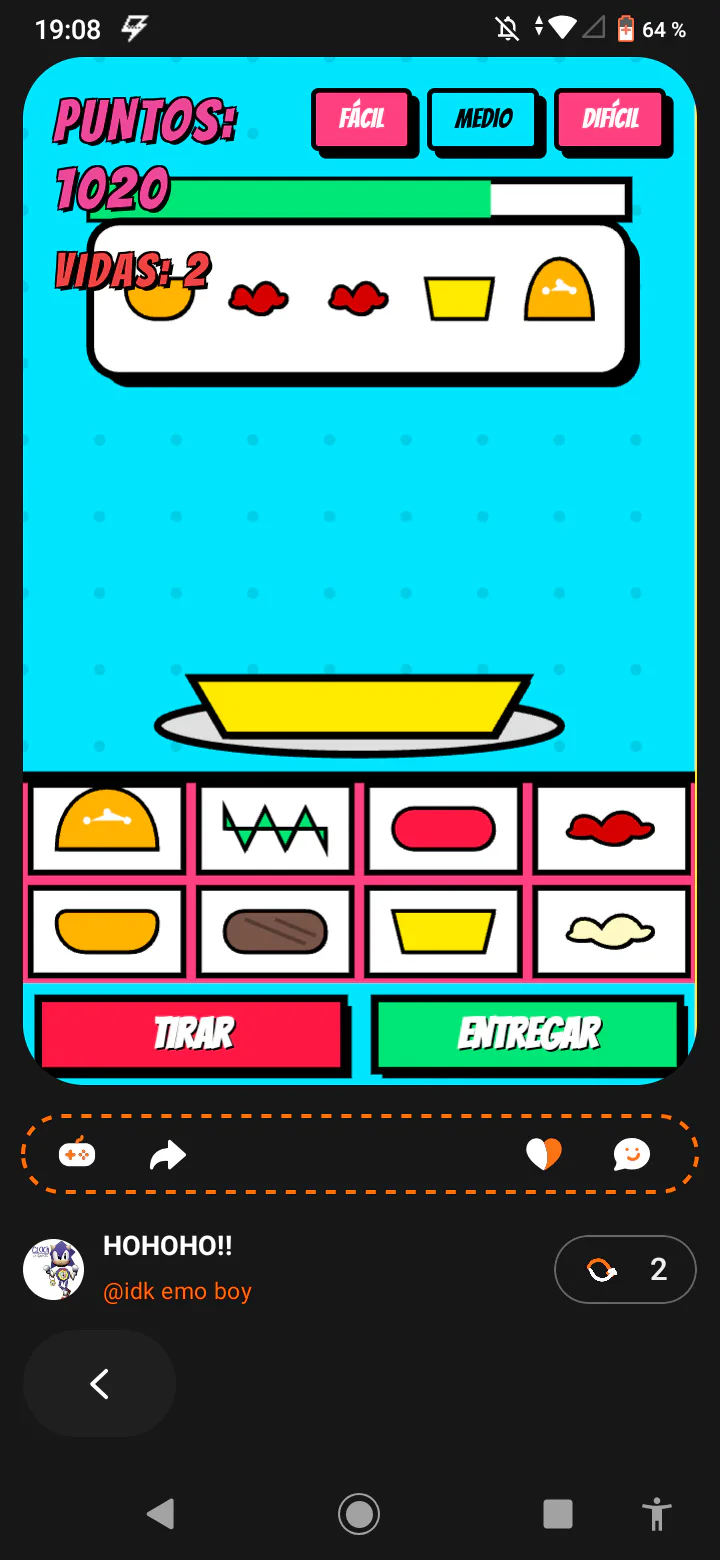Image resolution: width=720 pixels, height=1560 pixels.
Task: Tap the remix counter showing 2
Action: point(625,1270)
